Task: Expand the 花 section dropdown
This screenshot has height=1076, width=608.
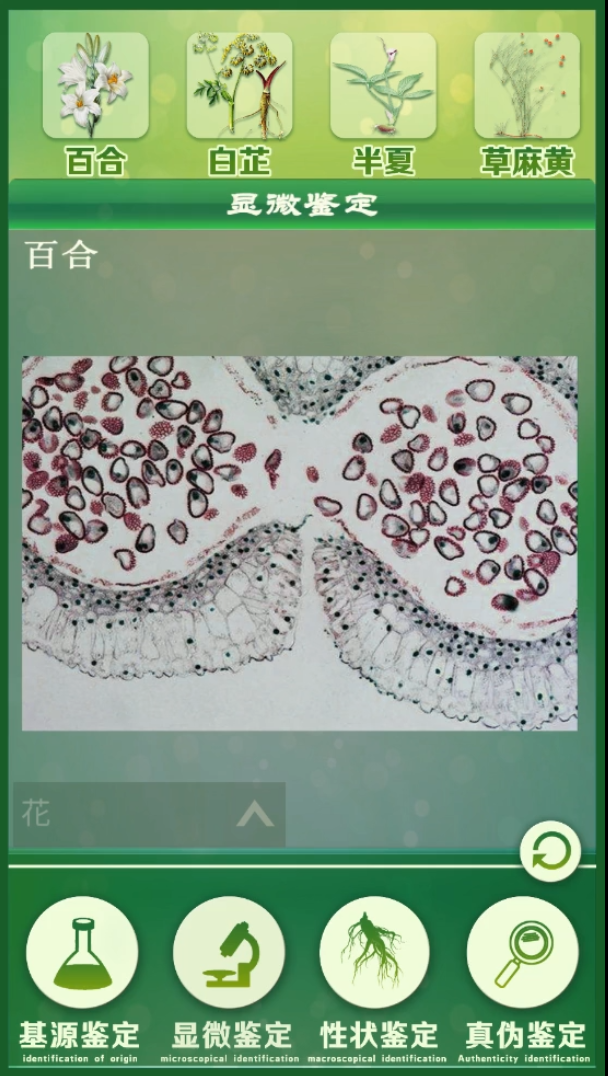Action: (x=254, y=816)
